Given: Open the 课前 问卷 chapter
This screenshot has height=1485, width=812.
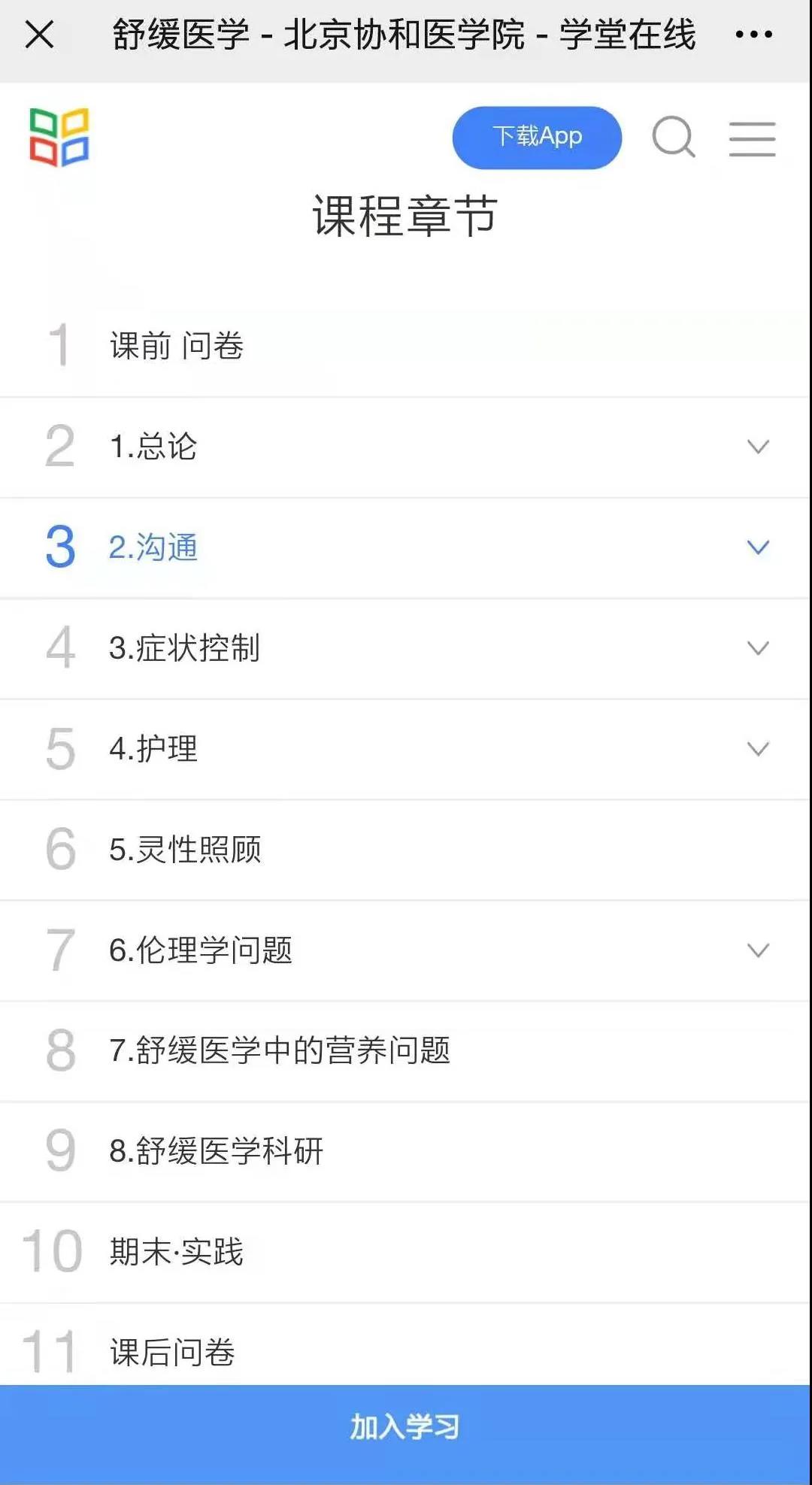Looking at the screenshot, I should coord(406,347).
